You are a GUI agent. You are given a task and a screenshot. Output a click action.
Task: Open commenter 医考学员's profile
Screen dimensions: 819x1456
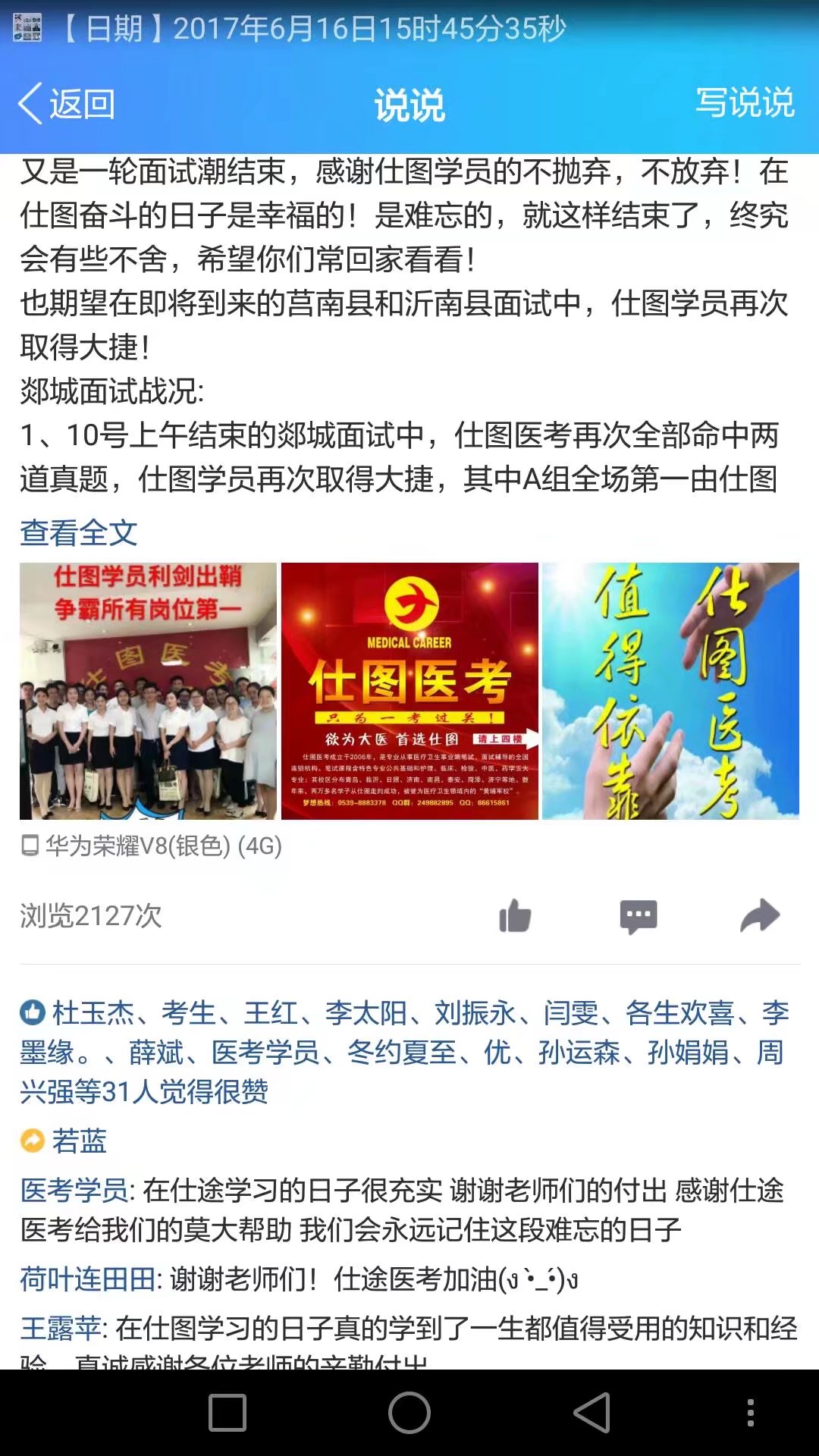74,1191
